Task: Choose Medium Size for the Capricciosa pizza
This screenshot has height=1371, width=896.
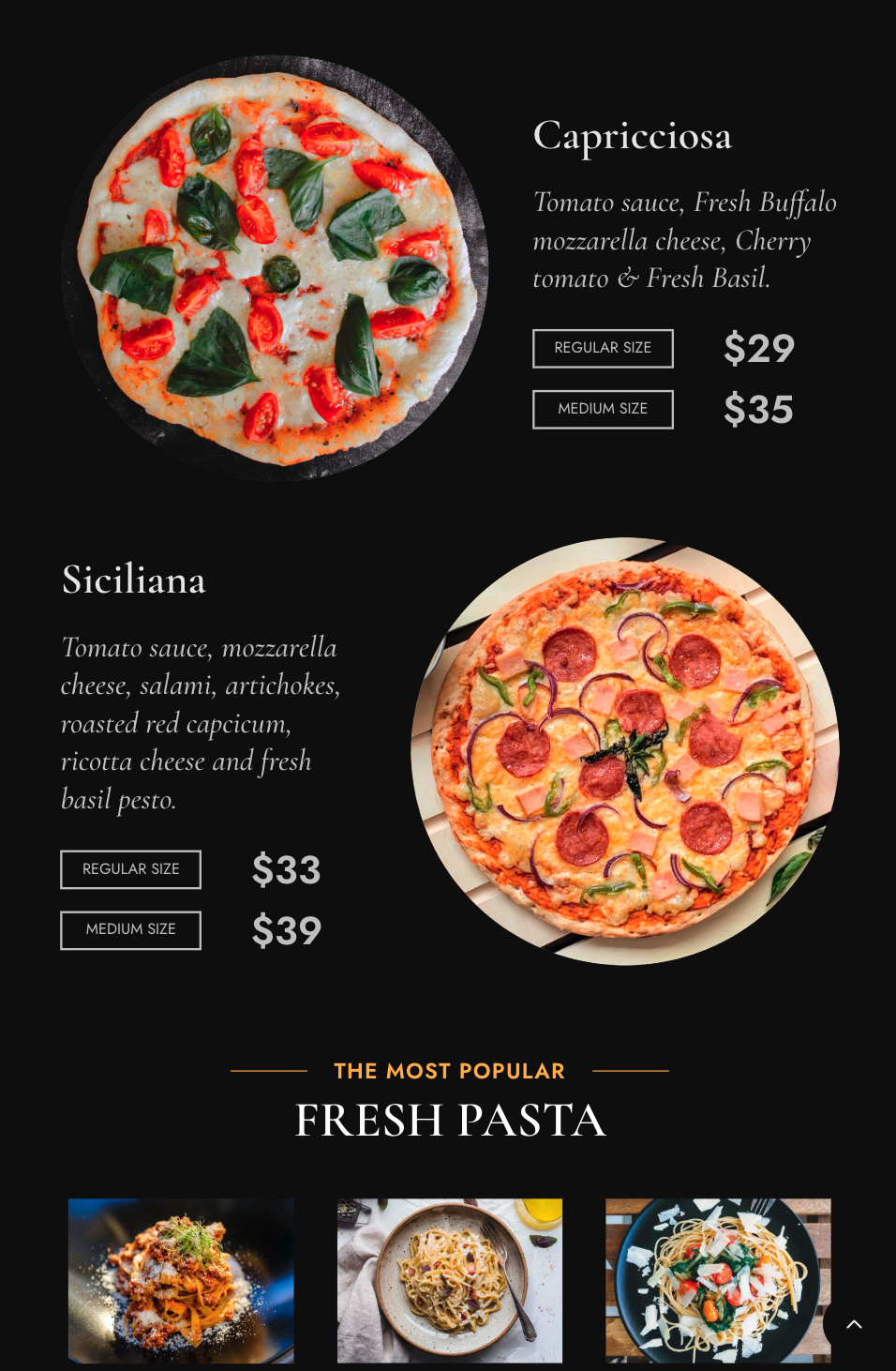Action: click(x=603, y=409)
